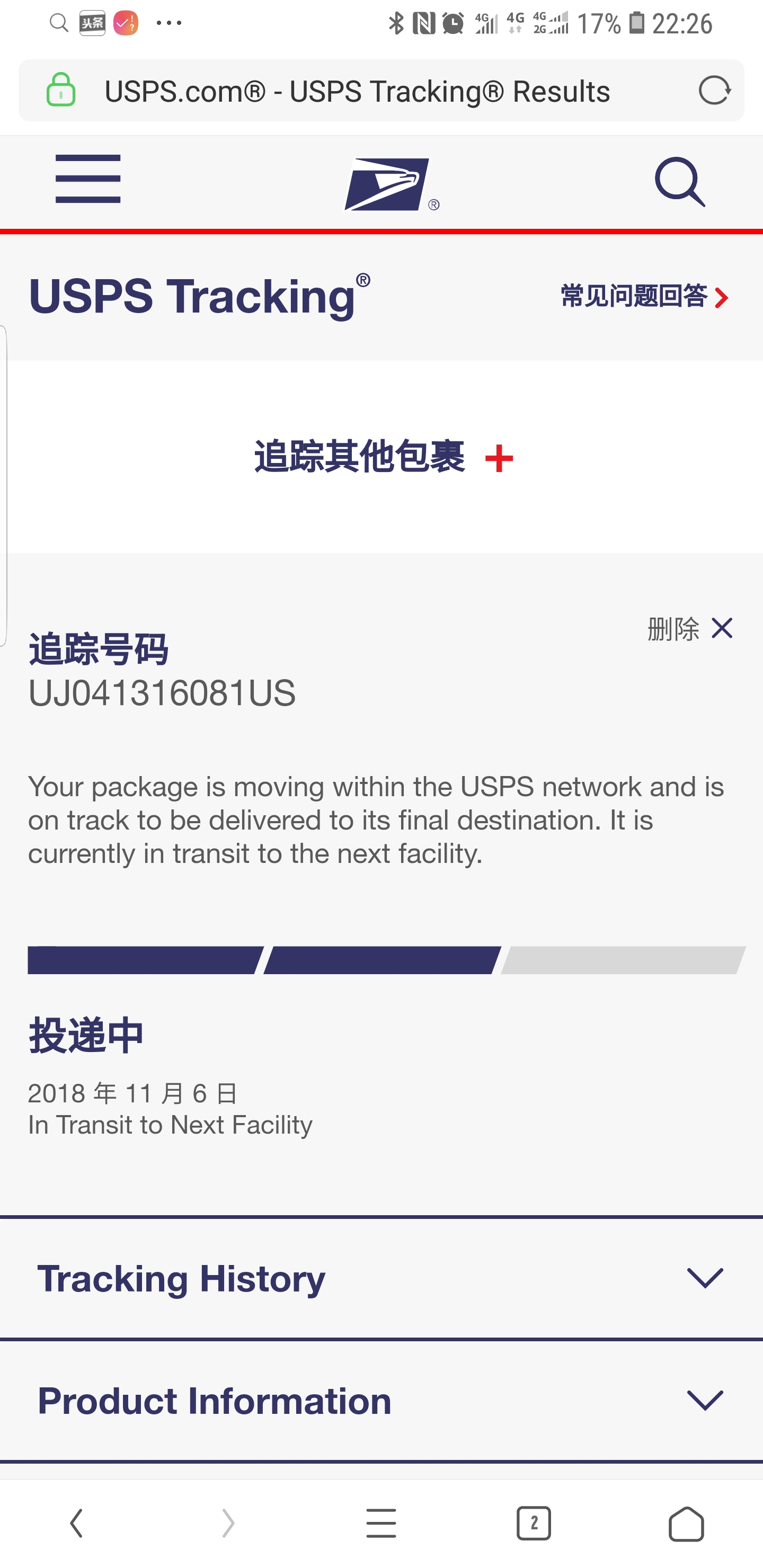The width and height of the screenshot is (763, 1568).
Task: Open the browser menu at the bottom
Action: point(381,1524)
